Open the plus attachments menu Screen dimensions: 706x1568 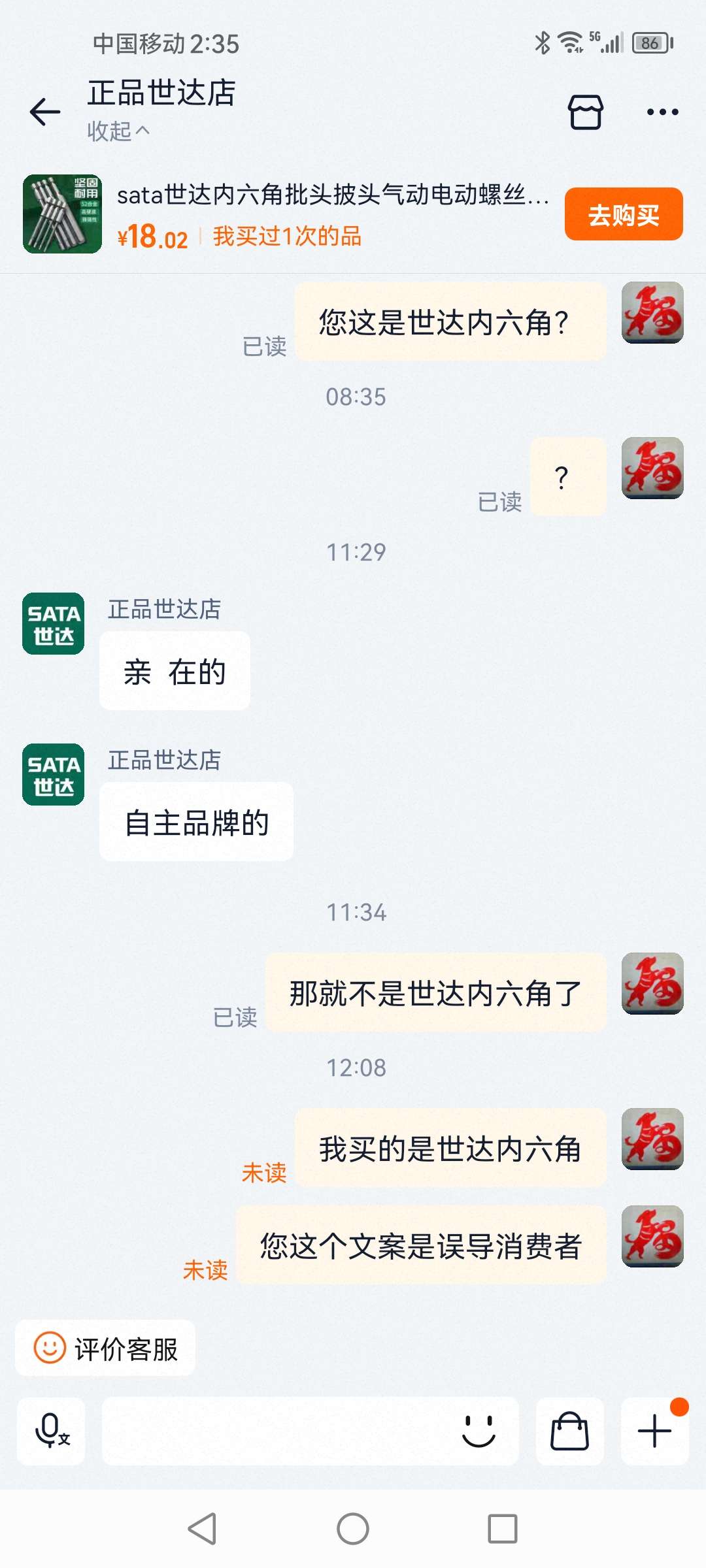(654, 1431)
